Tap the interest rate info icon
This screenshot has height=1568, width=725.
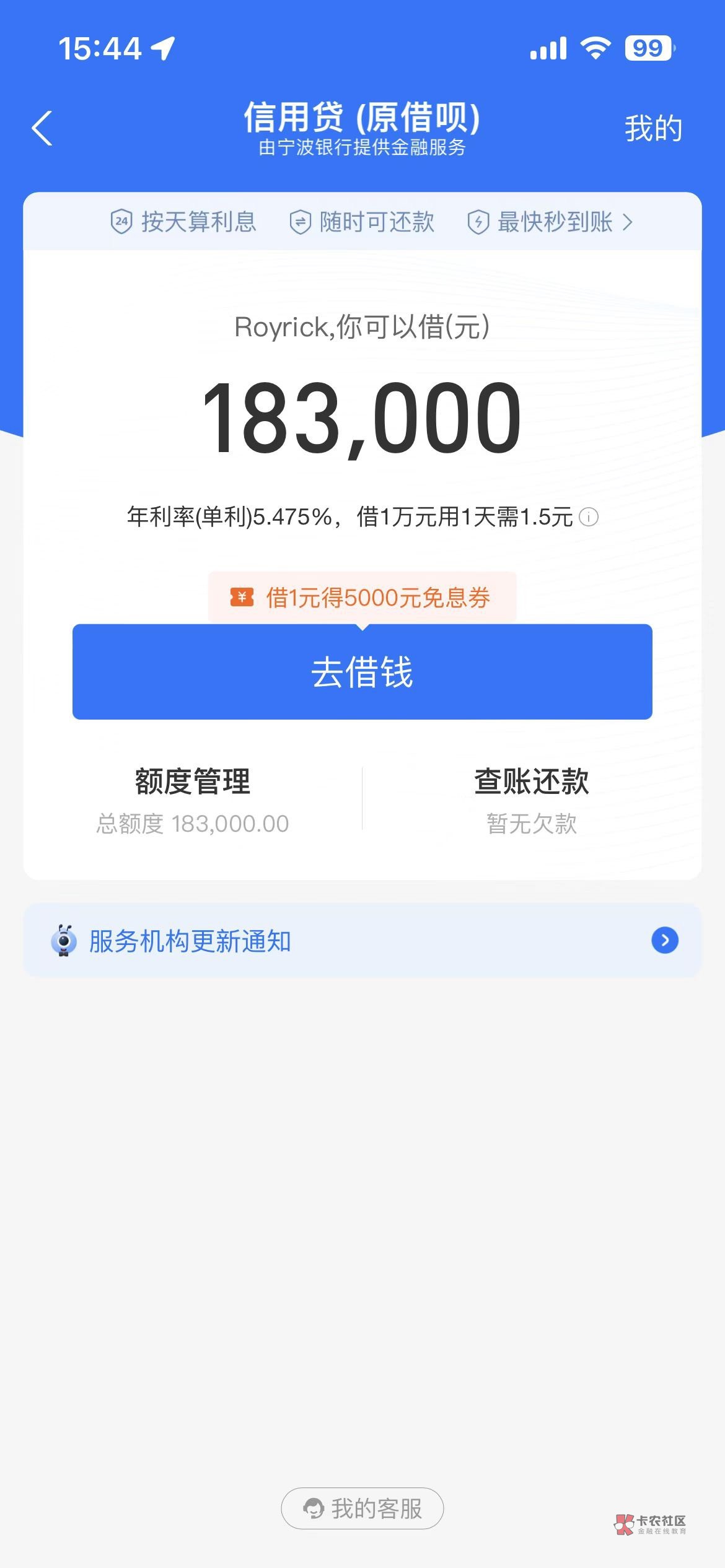(588, 516)
